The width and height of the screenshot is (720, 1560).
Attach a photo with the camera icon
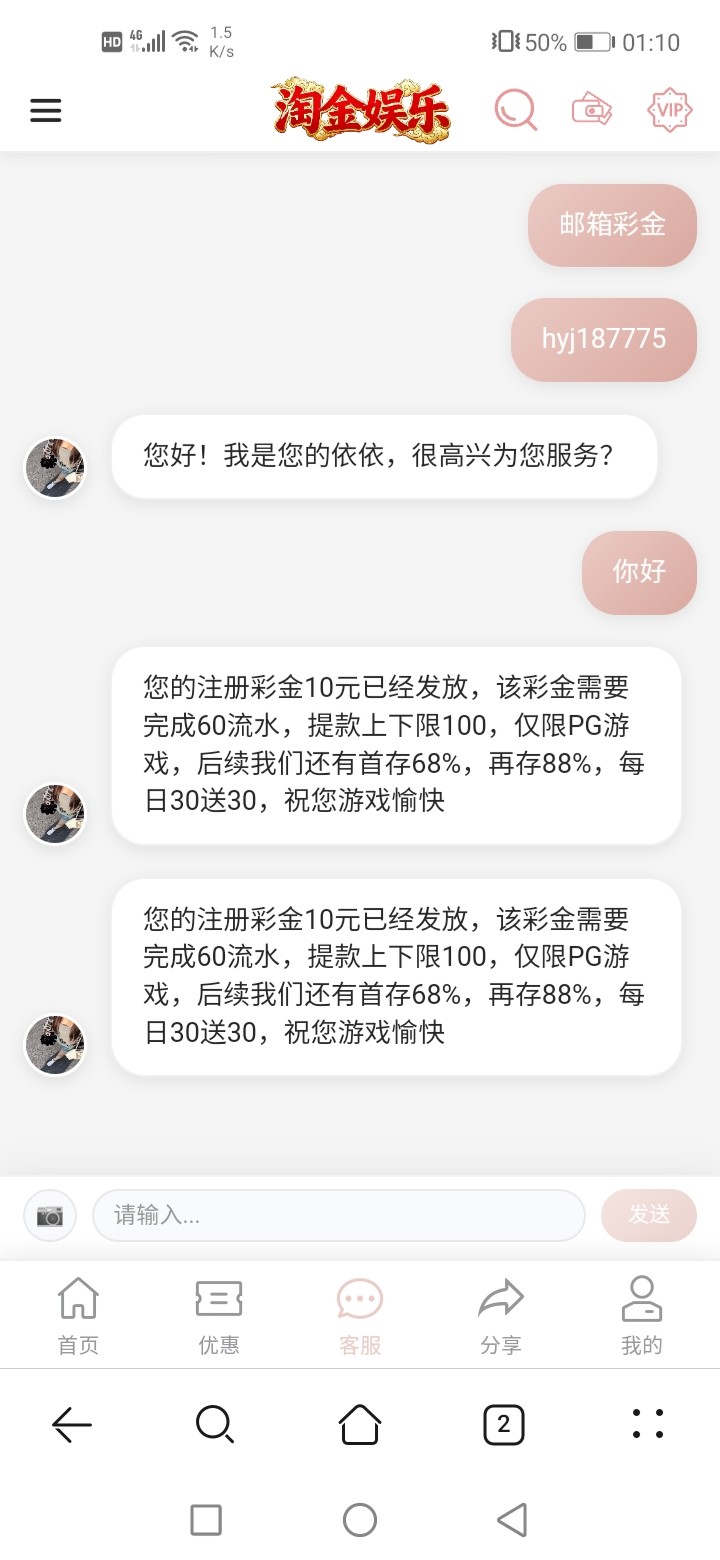pos(50,1215)
